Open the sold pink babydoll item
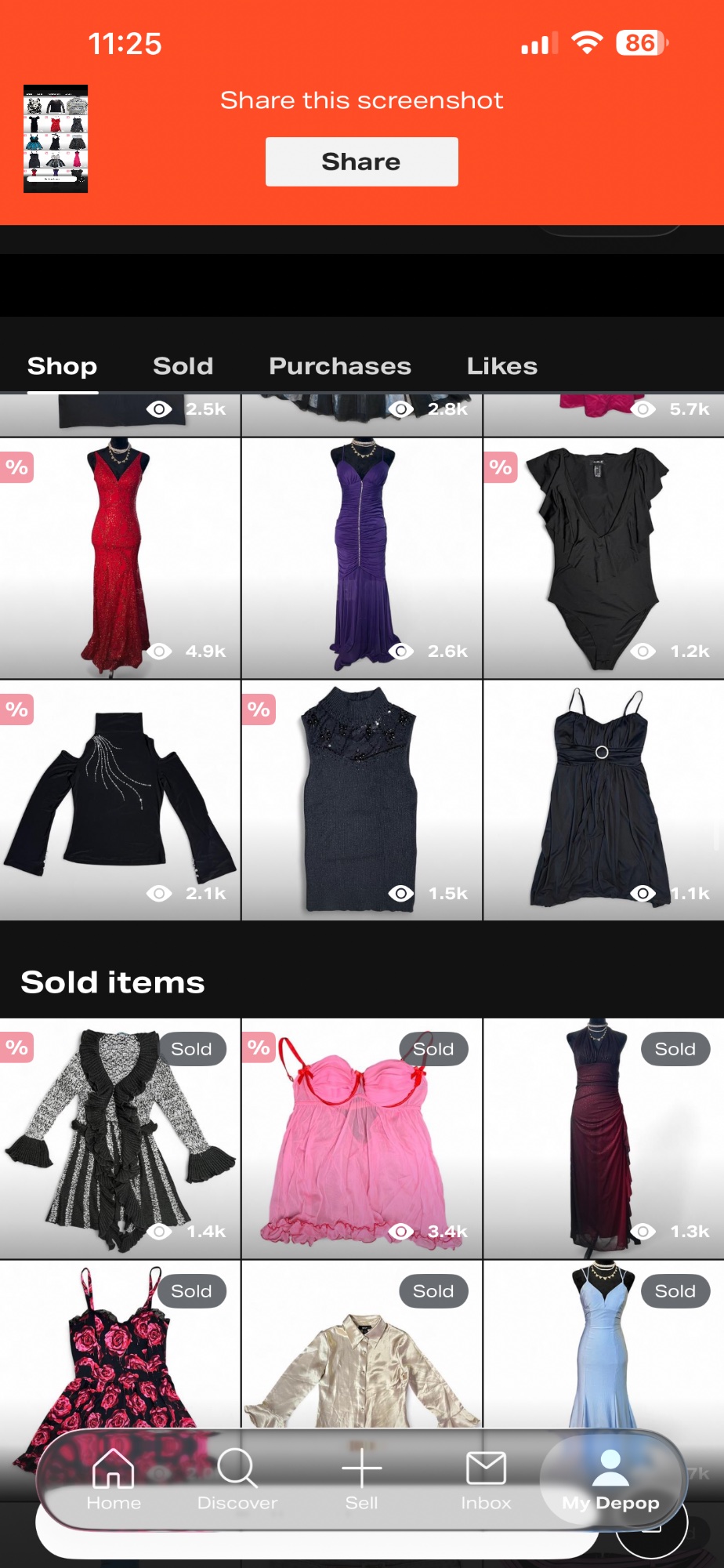Image resolution: width=724 pixels, height=1568 pixels. click(x=362, y=1138)
